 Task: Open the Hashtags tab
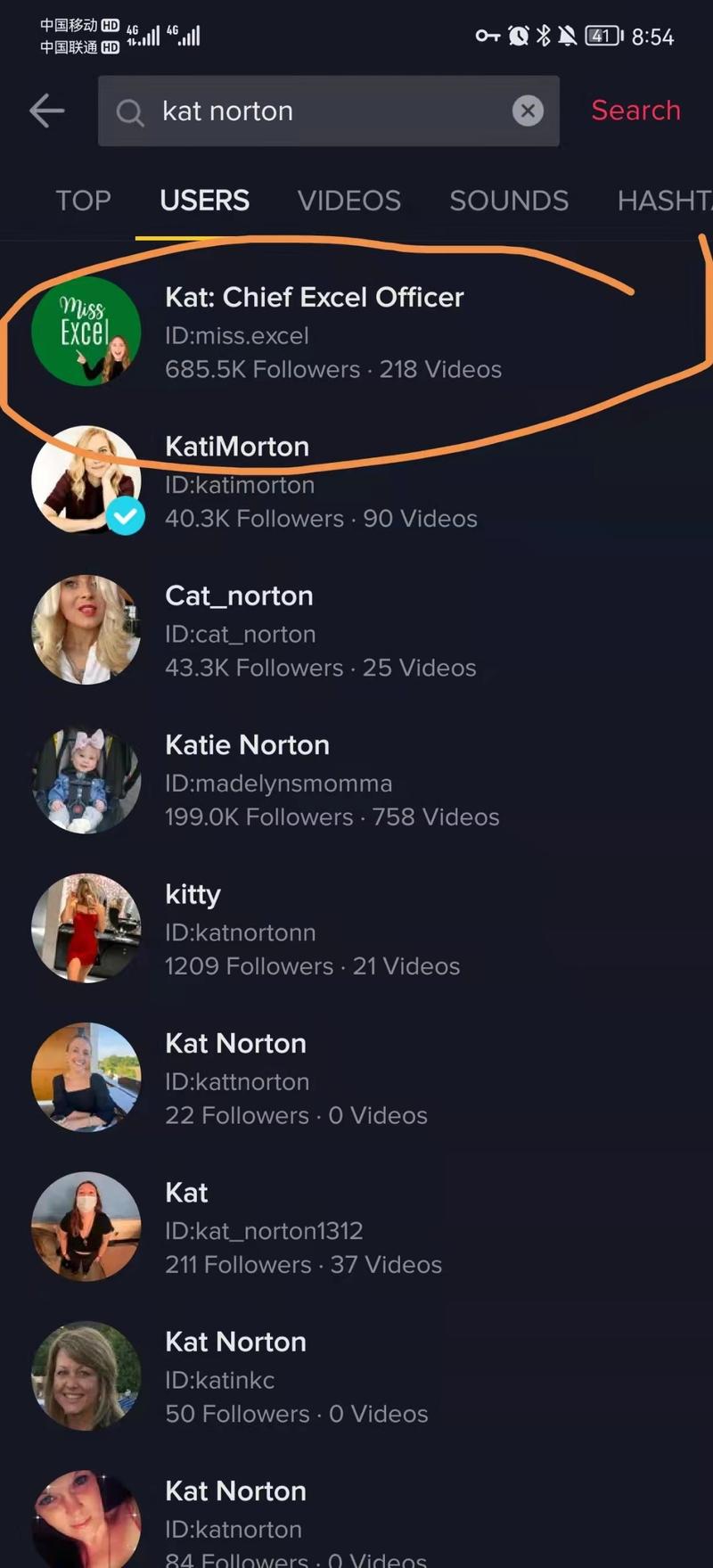664,201
